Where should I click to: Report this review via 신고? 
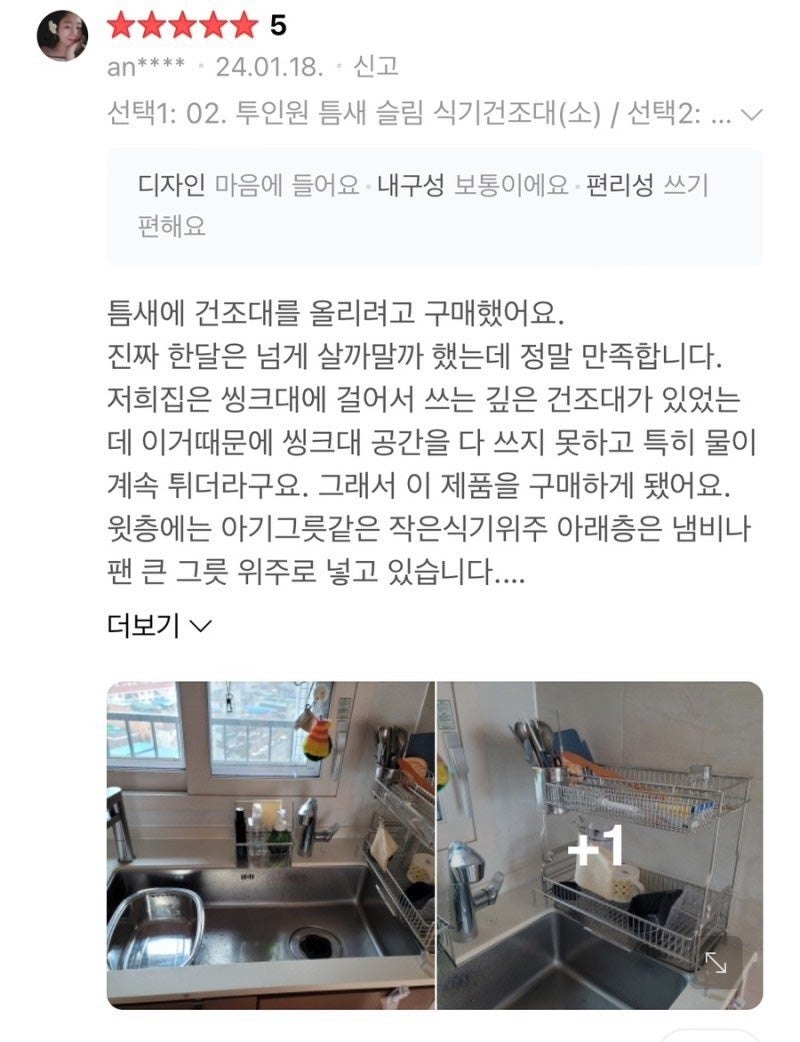[x=378, y=67]
